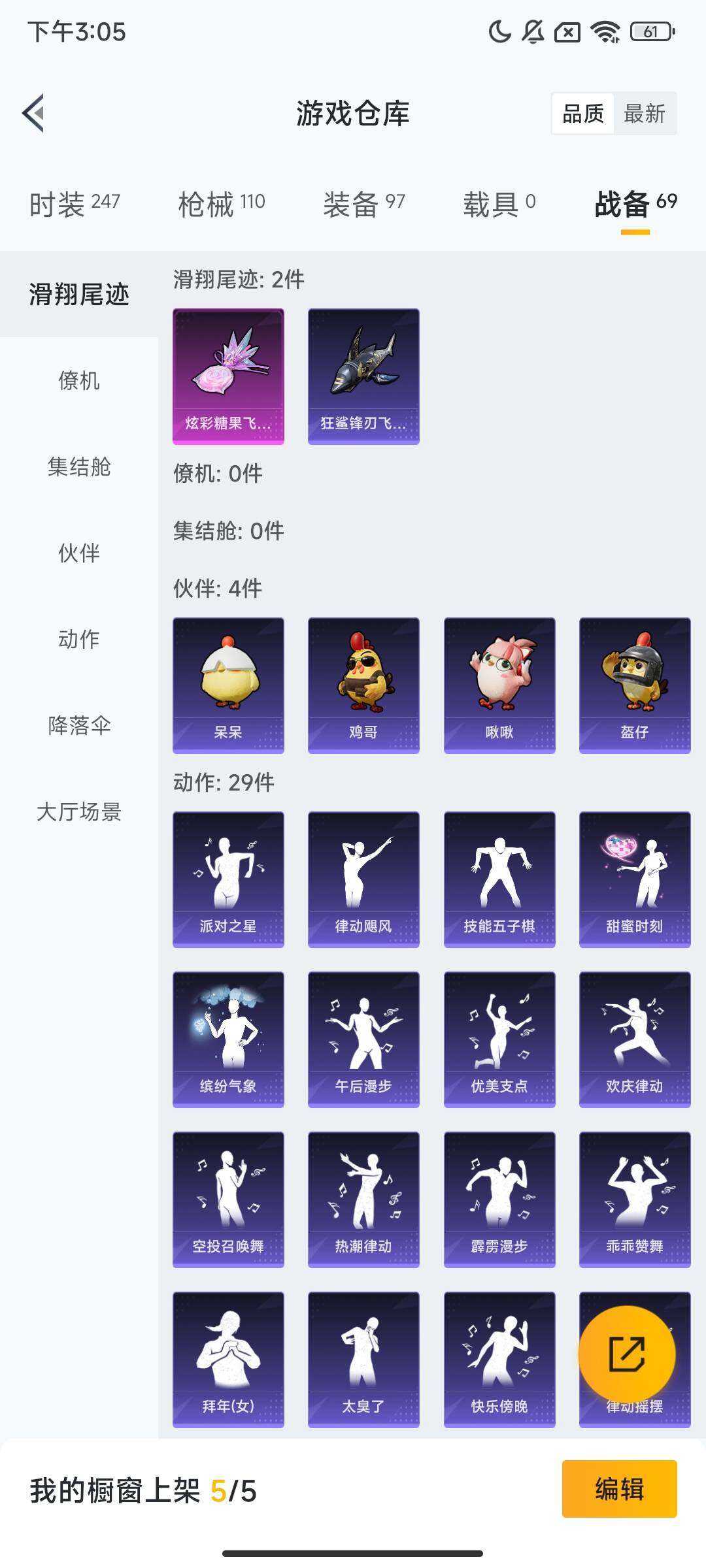Open the 狂鲨锋刃飞 glide trail item
Screen dimensions: 706x1568
(x=363, y=376)
